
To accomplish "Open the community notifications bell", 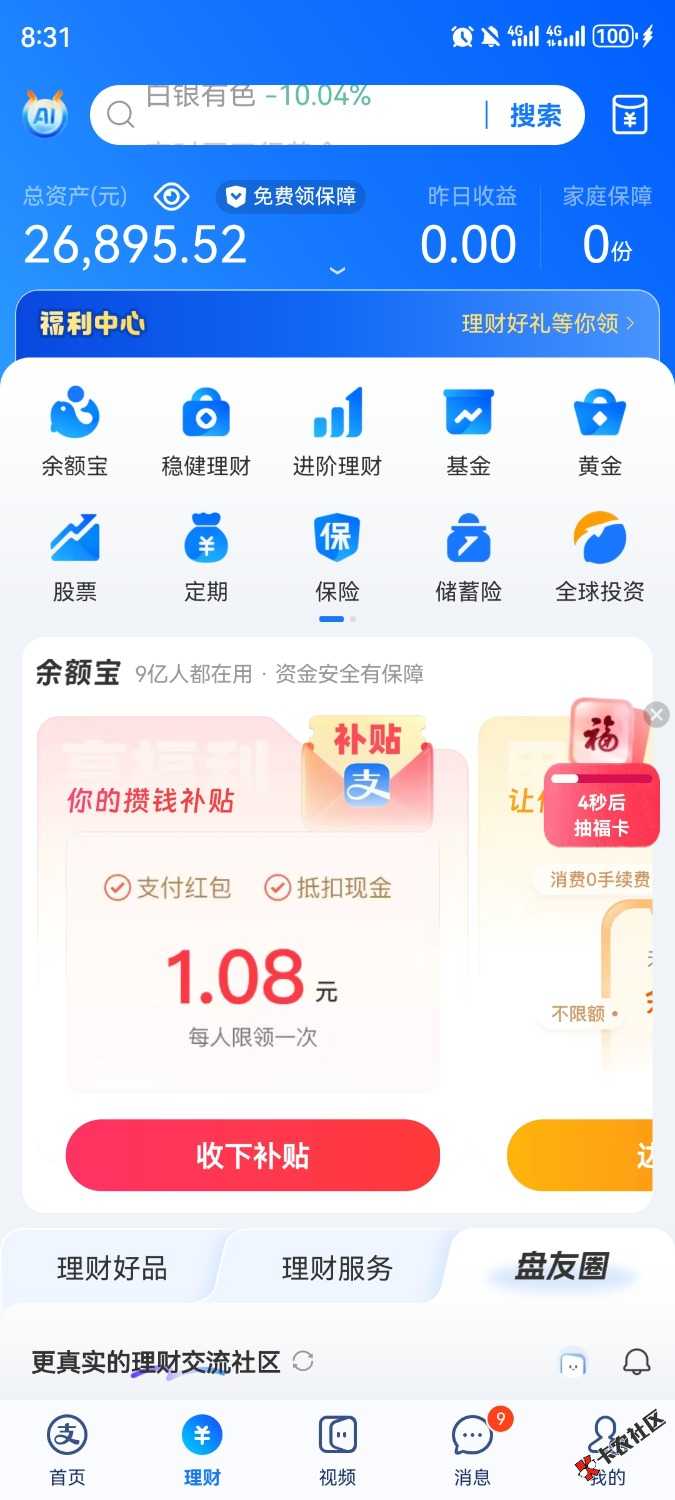I will pyautogui.click(x=636, y=1361).
